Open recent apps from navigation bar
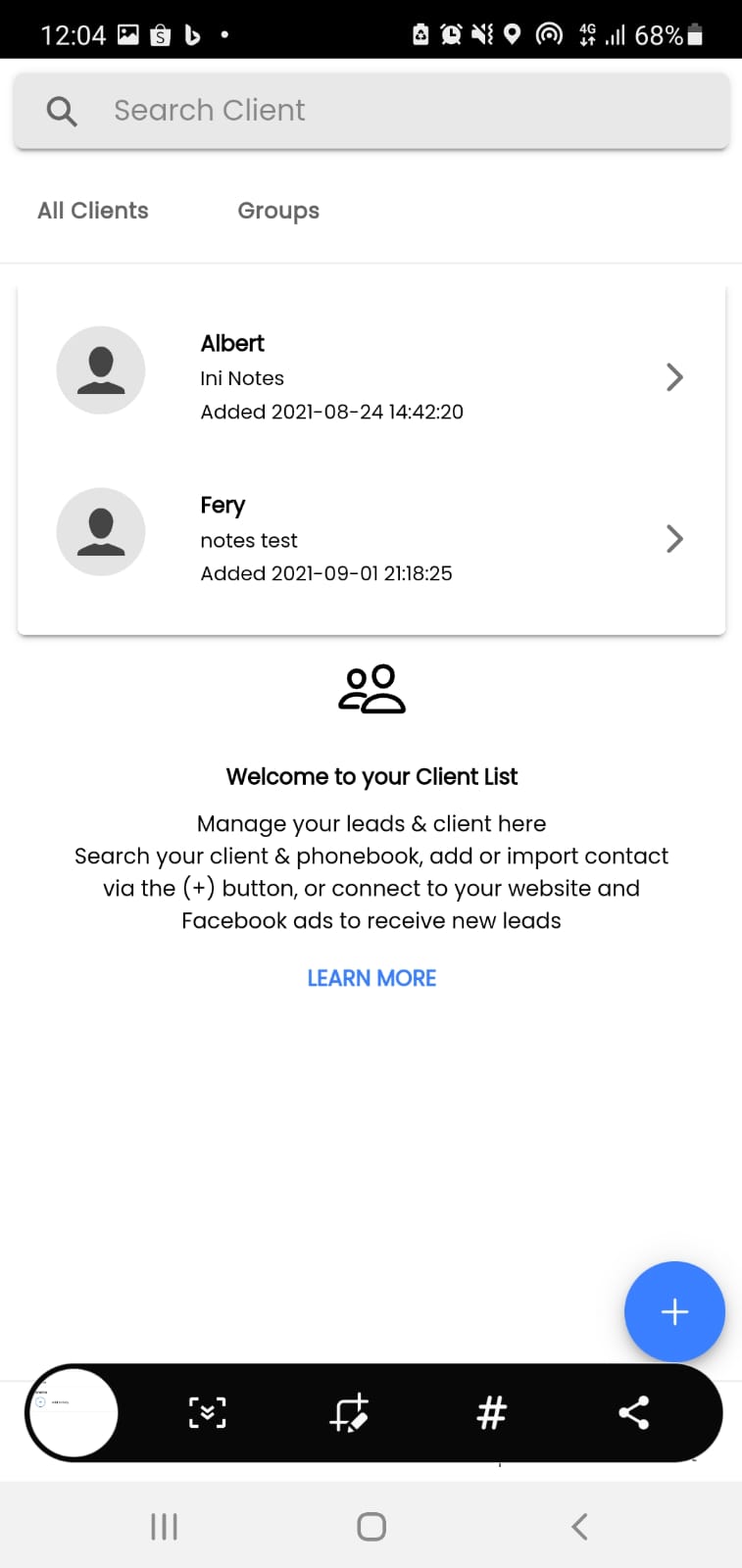The image size is (742, 1568). tap(164, 1526)
